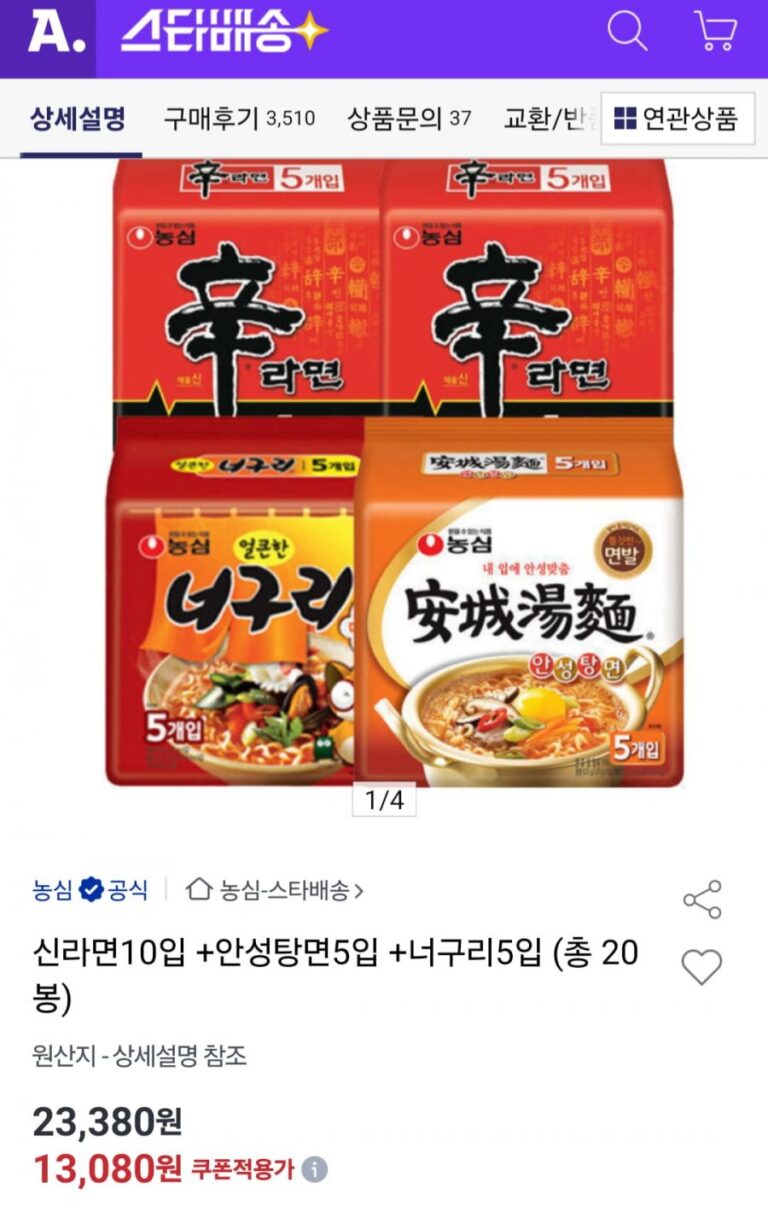Open the shopping cart

pos(715,32)
